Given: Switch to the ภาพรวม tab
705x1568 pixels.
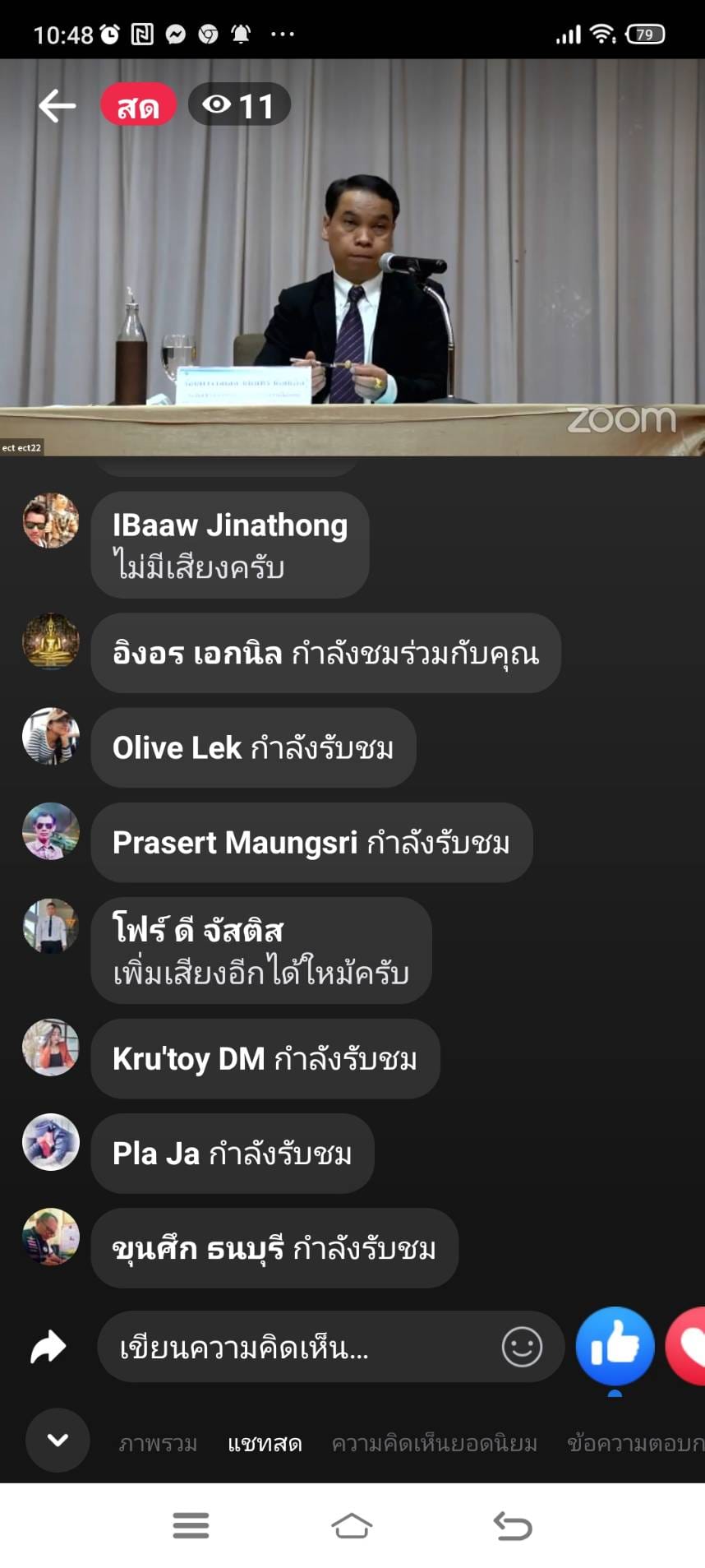Looking at the screenshot, I should coord(158,1444).
